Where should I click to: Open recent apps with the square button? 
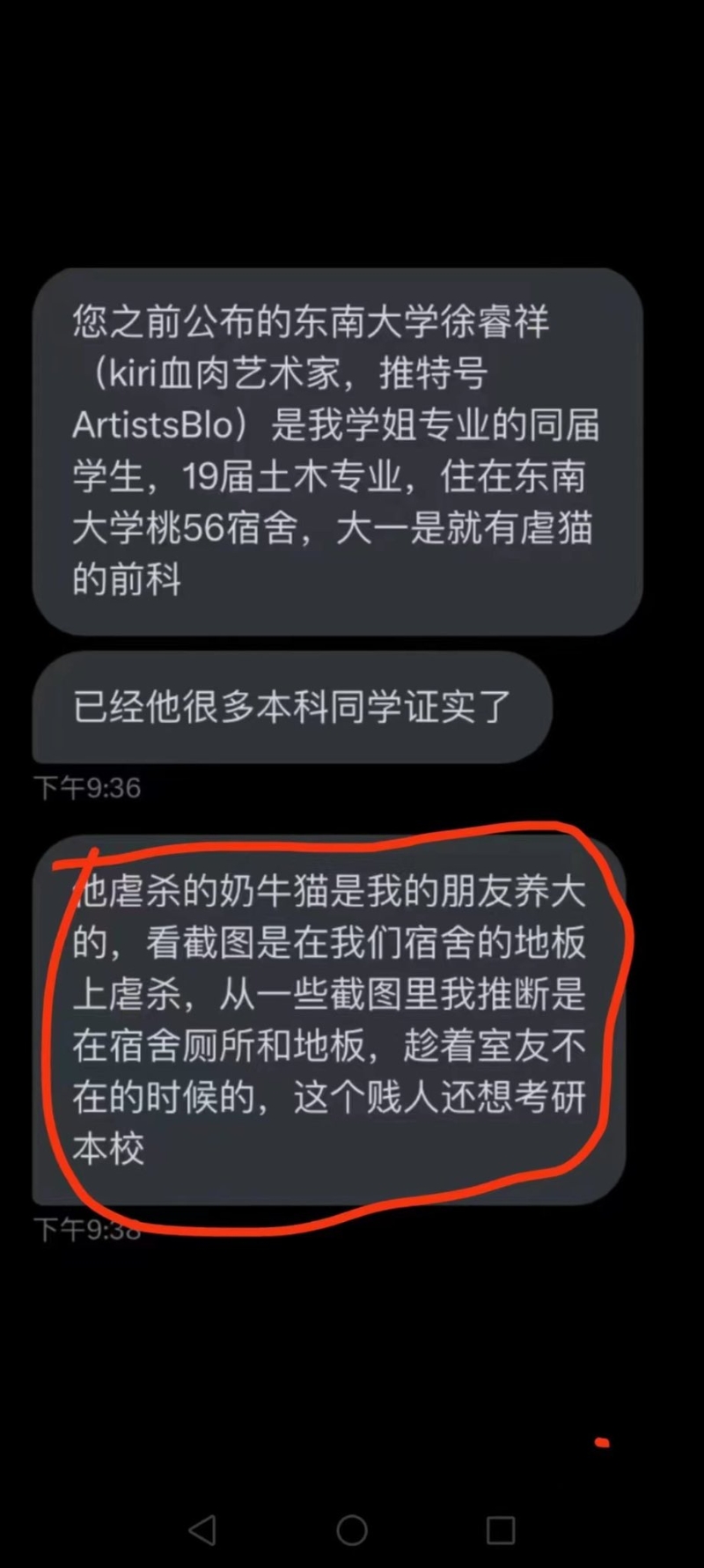click(501, 1530)
